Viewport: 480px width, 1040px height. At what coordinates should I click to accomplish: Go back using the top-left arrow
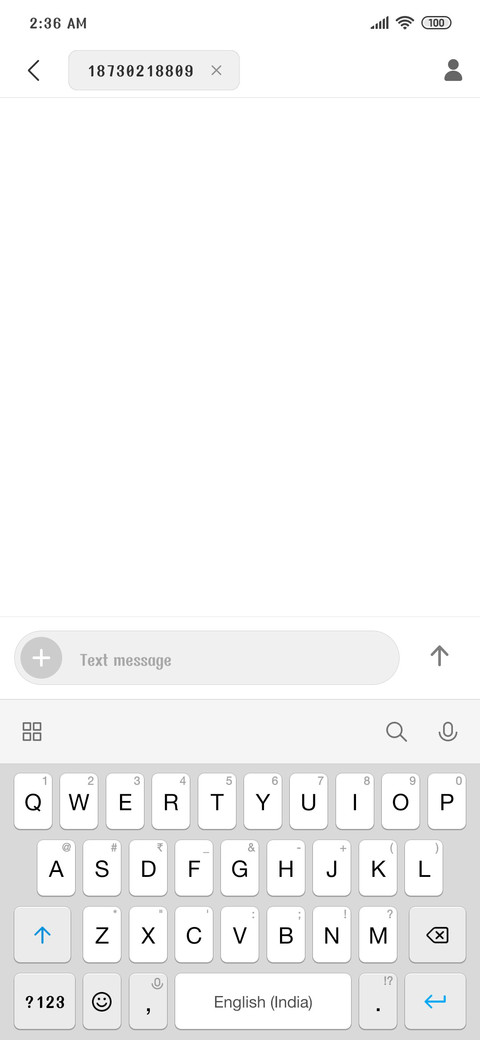pyautogui.click(x=34, y=70)
